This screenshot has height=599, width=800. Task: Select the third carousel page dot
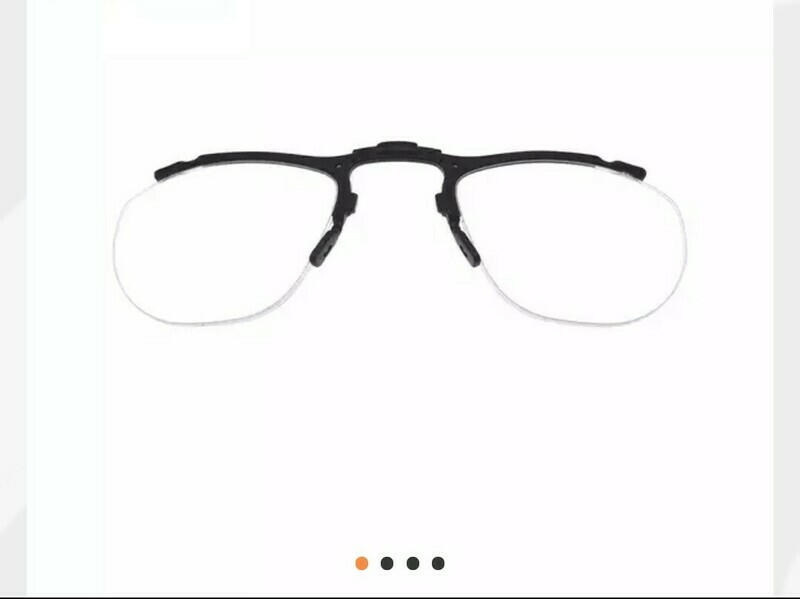coord(413,563)
